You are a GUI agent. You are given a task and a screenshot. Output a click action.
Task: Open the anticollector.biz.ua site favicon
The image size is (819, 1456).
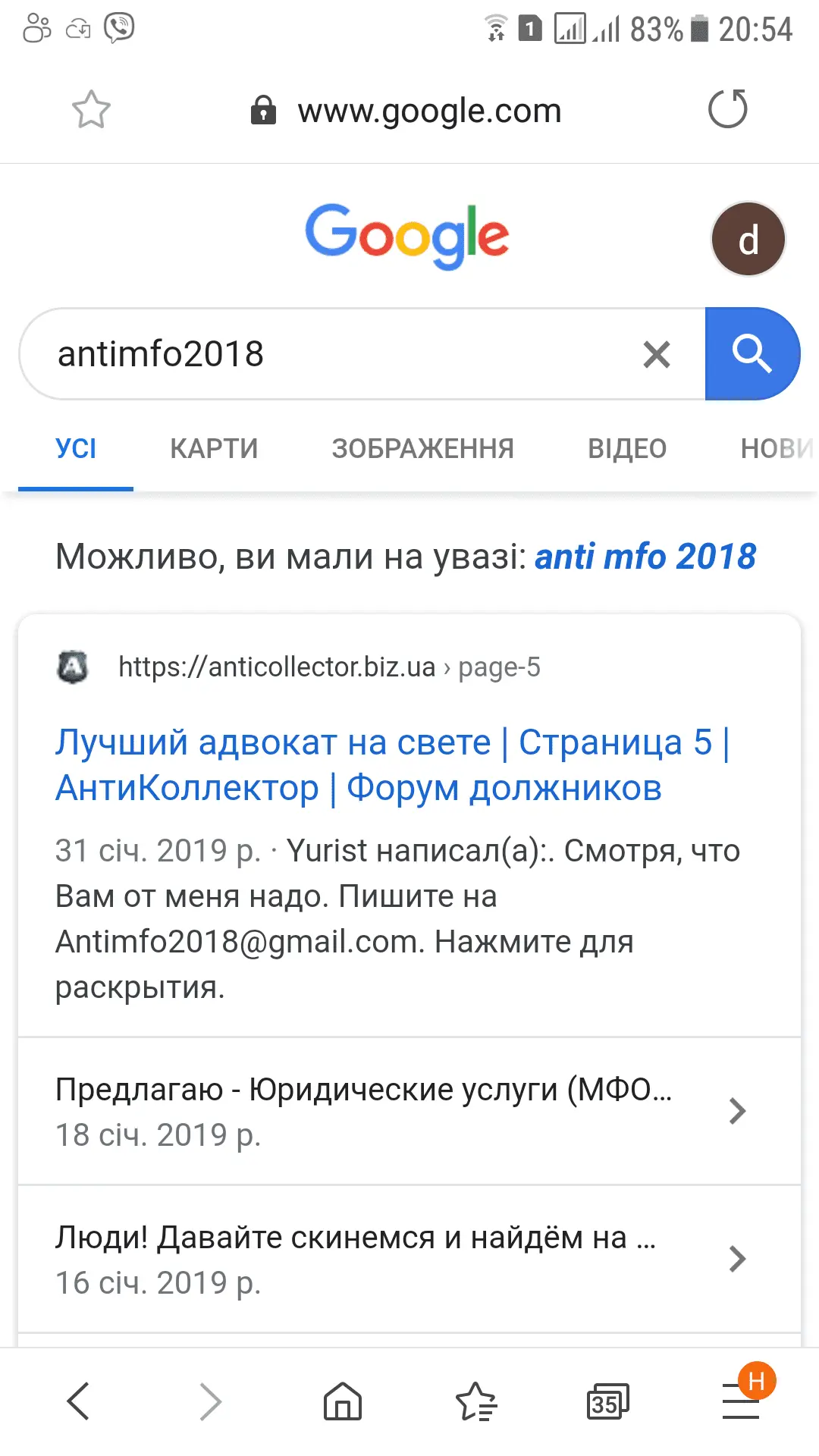(72, 668)
